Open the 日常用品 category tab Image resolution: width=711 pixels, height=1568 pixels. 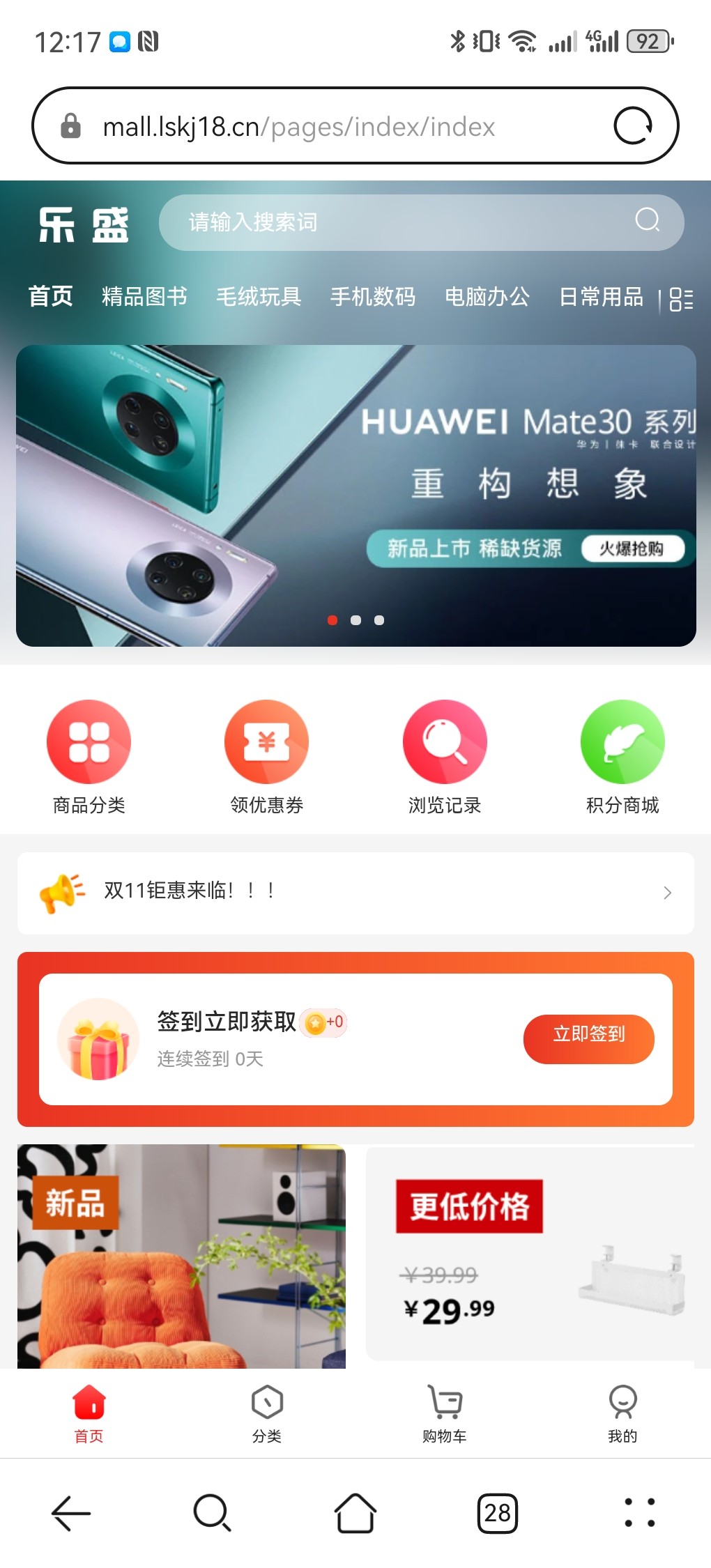point(602,297)
